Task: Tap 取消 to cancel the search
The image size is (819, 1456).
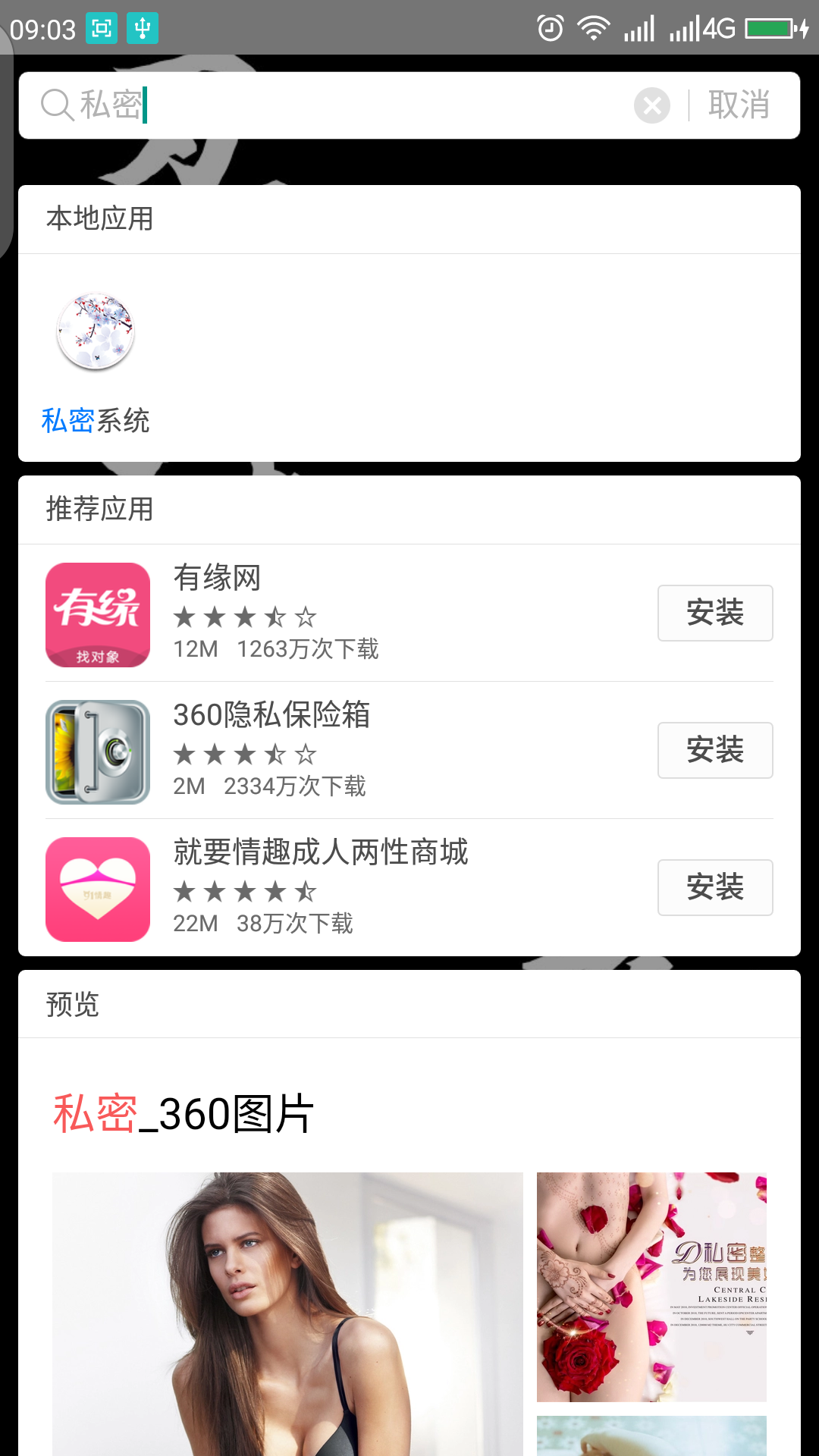Action: click(739, 105)
